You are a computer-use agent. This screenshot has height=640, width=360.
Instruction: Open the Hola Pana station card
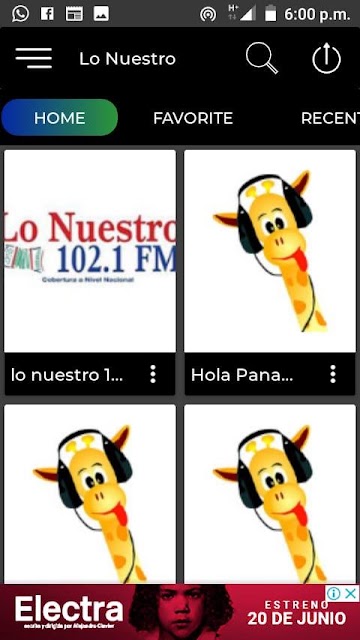270,251
